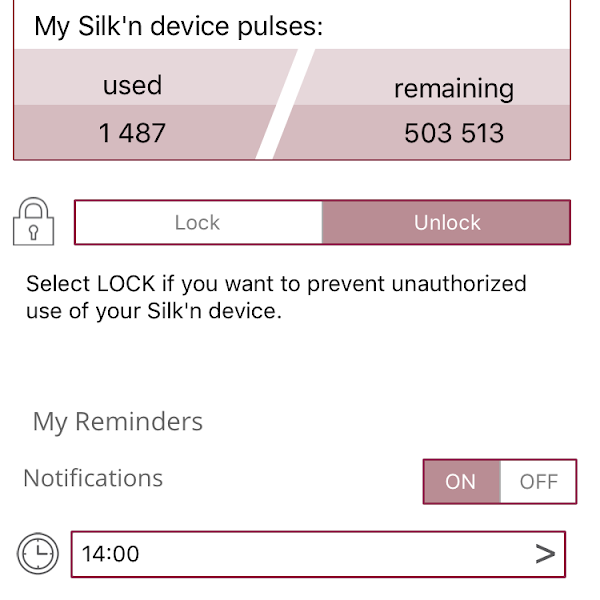Turn notifications ON
This screenshot has width=600, height=600.
coord(461,481)
